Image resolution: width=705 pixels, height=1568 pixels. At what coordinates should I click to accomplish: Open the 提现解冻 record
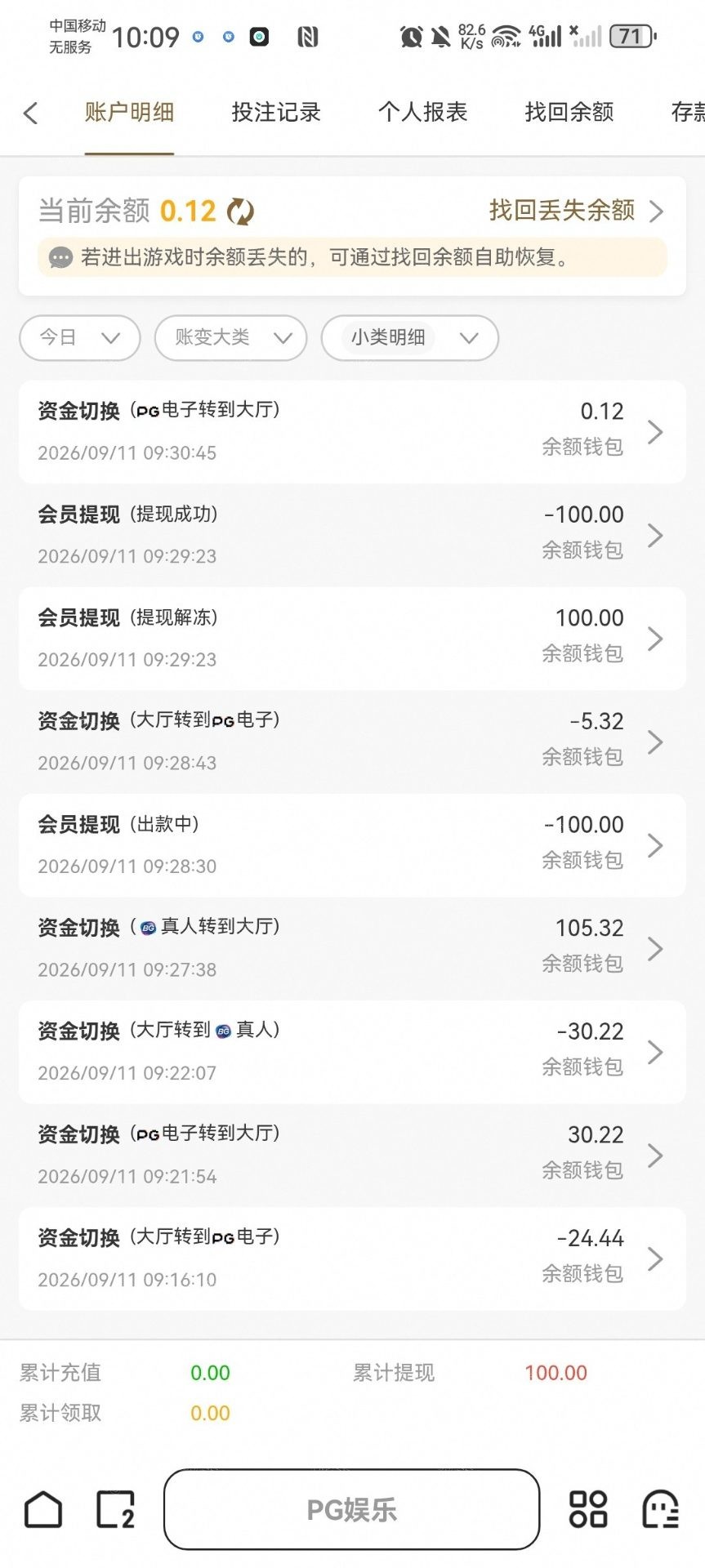point(352,638)
